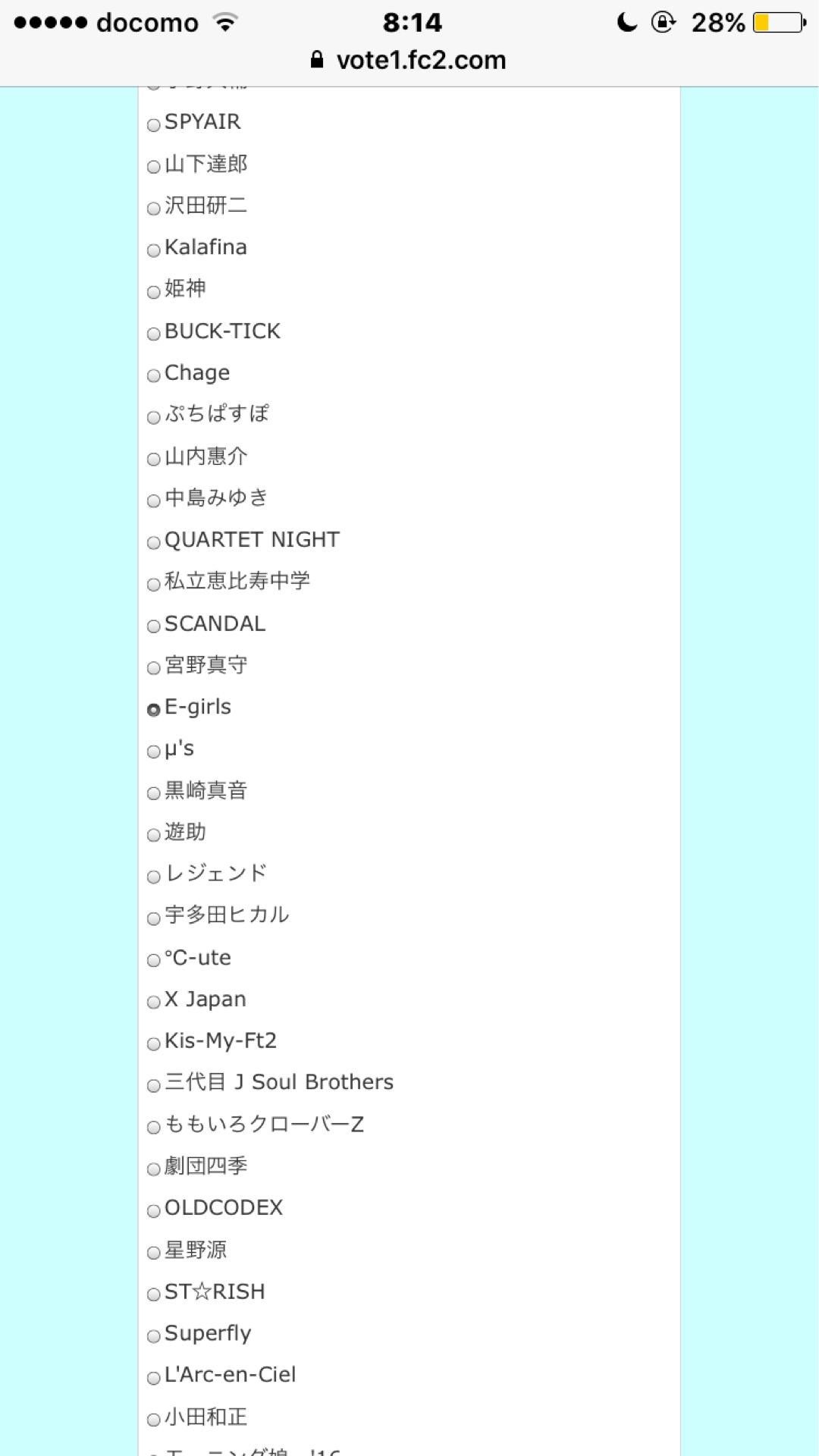Pick SCANDAL from the list
The width and height of the screenshot is (819, 1456).
click(x=154, y=626)
